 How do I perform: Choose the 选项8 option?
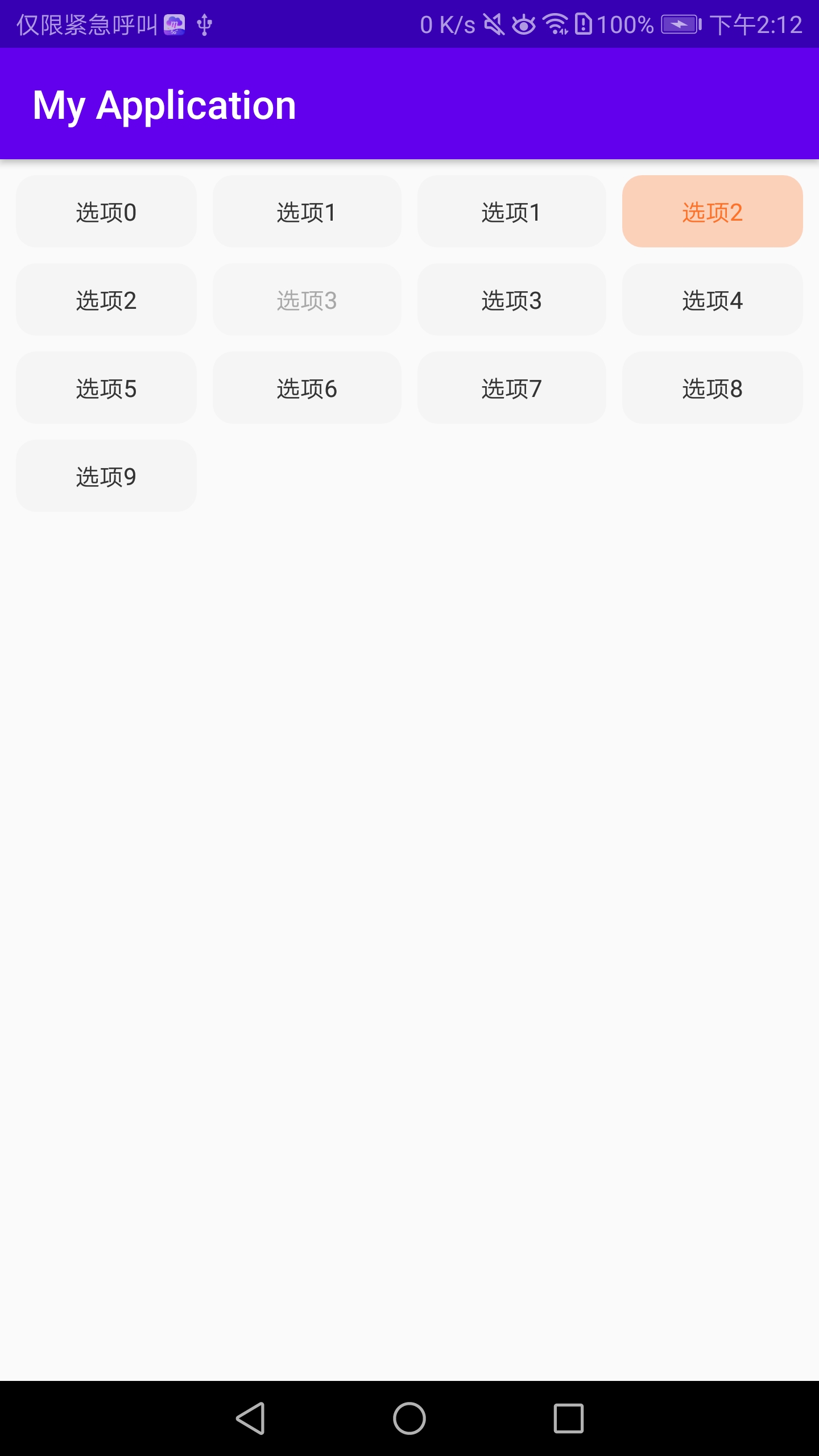[x=712, y=388]
